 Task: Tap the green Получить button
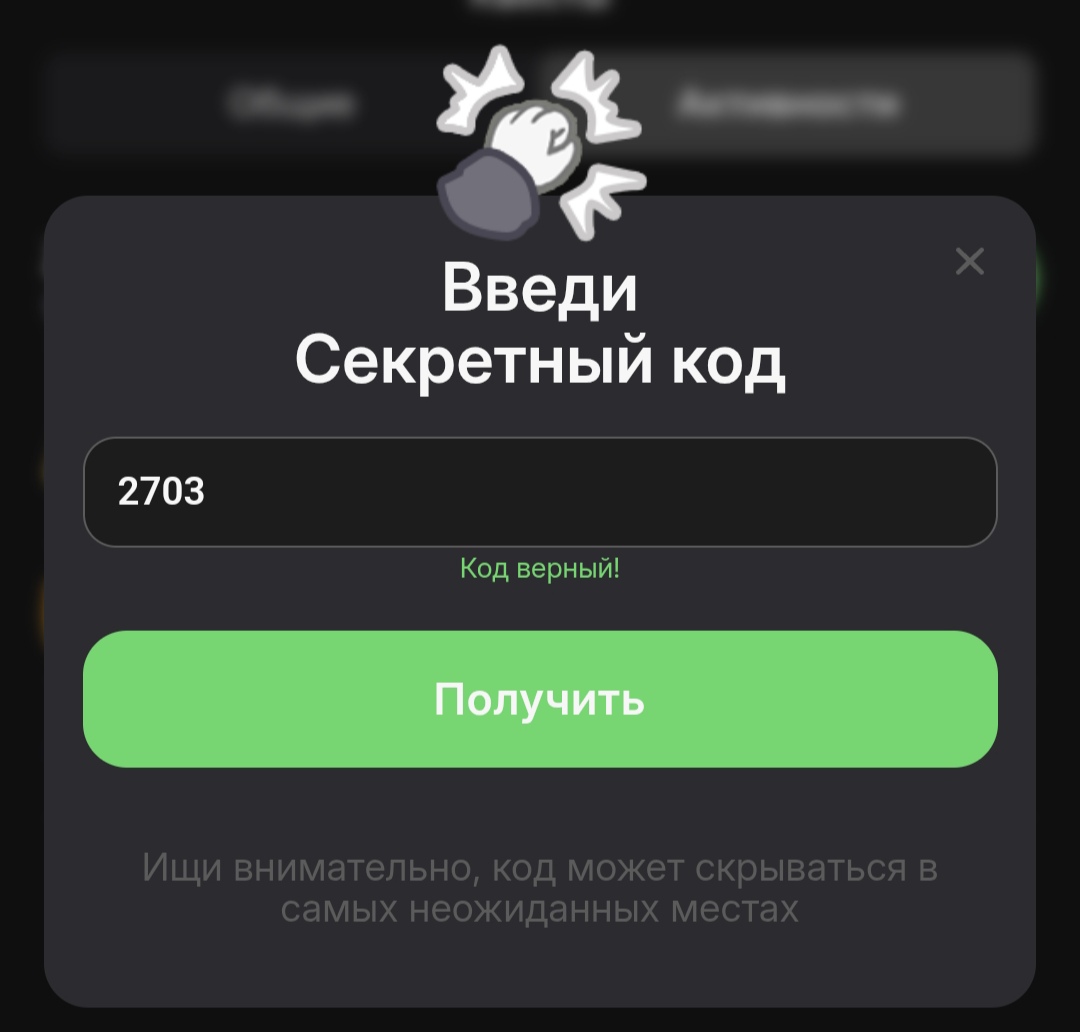click(x=540, y=699)
